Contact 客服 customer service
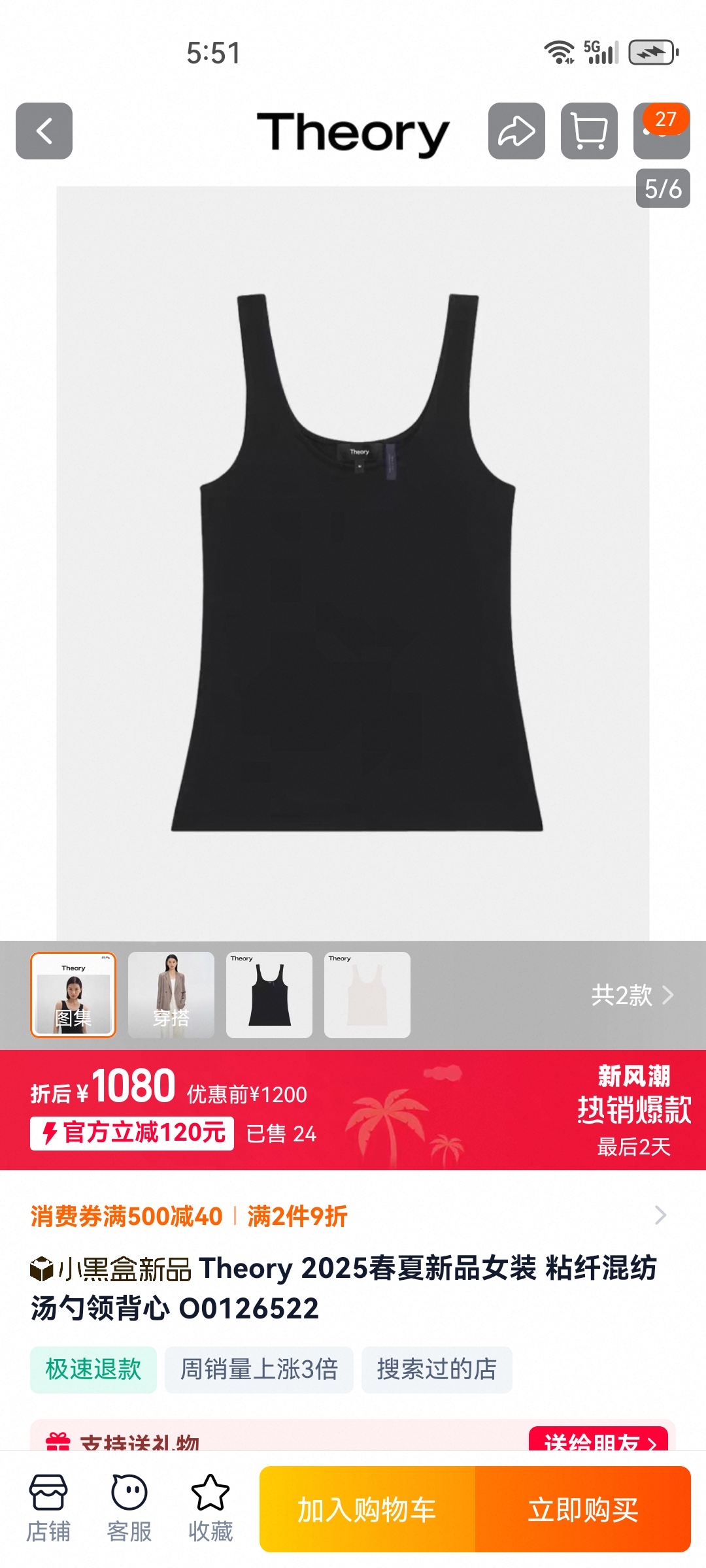The image size is (706, 1568). coord(129,1509)
